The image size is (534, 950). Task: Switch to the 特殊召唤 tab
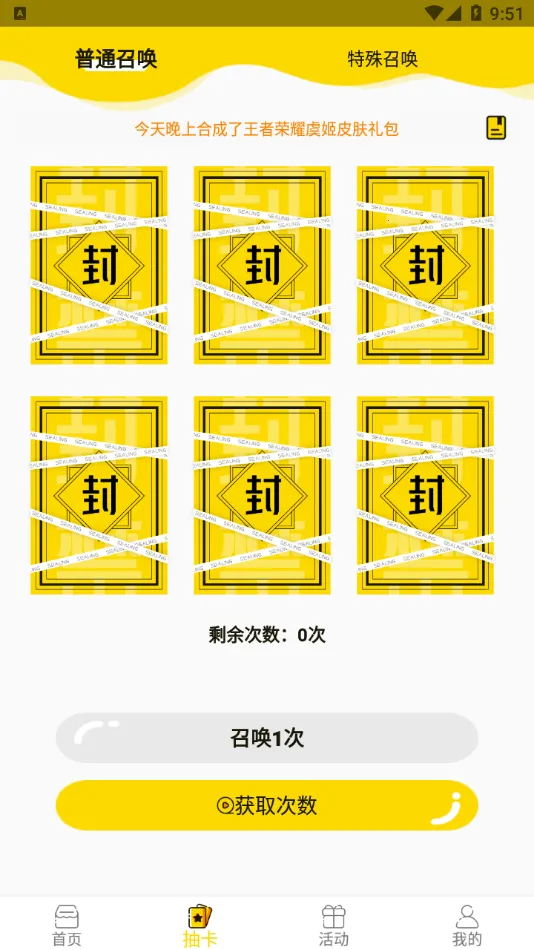tap(382, 59)
